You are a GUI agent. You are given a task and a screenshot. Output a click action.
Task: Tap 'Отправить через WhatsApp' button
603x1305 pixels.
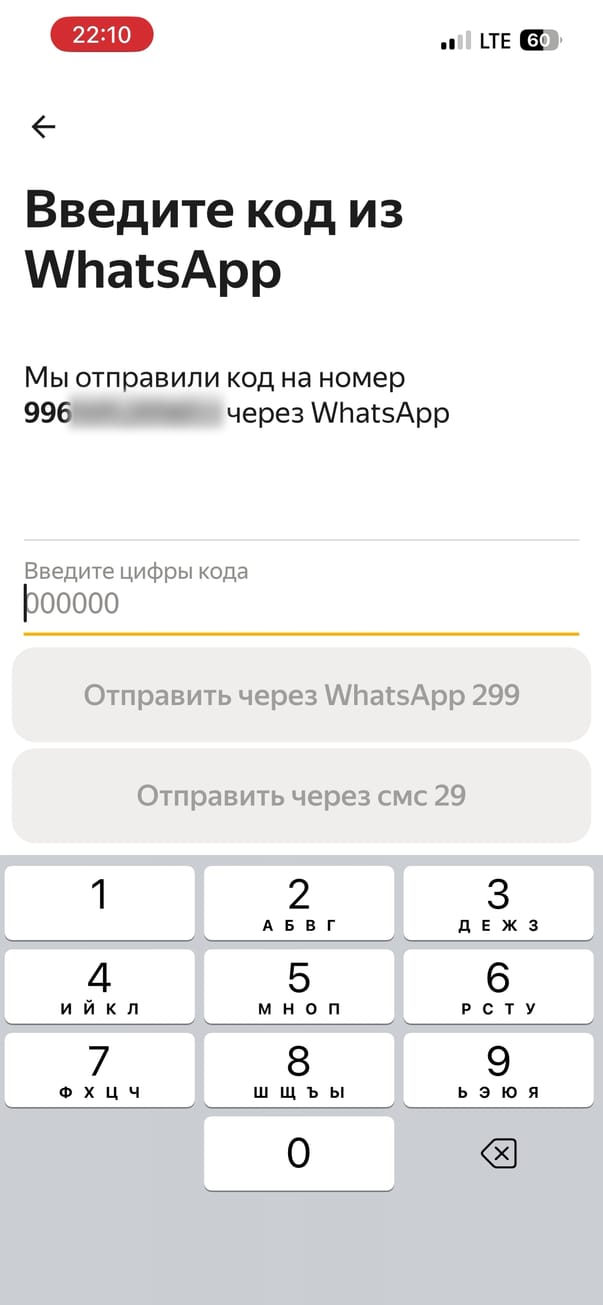tap(301, 695)
